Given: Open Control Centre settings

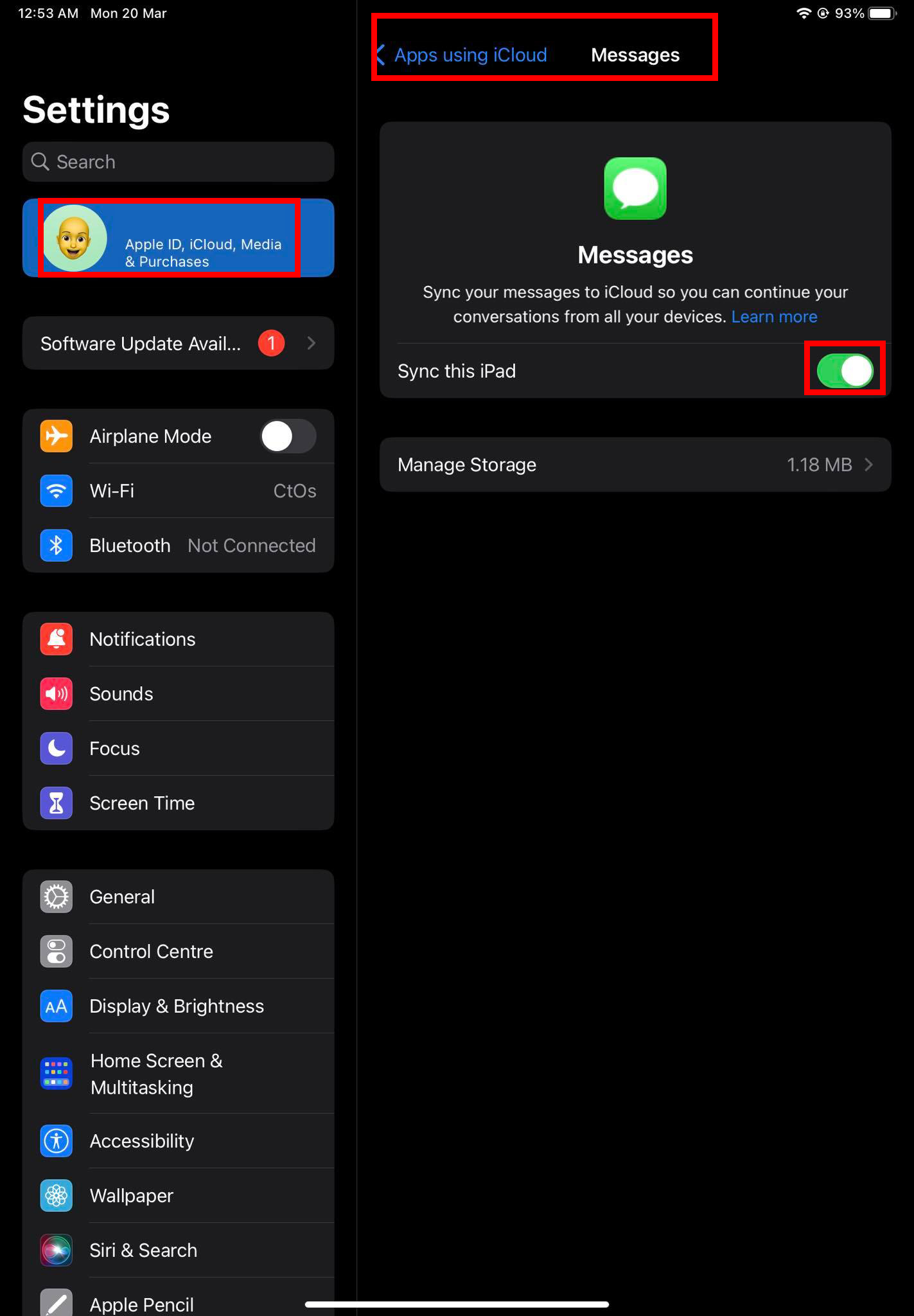Looking at the screenshot, I should pyautogui.click(x=178, y=952).
